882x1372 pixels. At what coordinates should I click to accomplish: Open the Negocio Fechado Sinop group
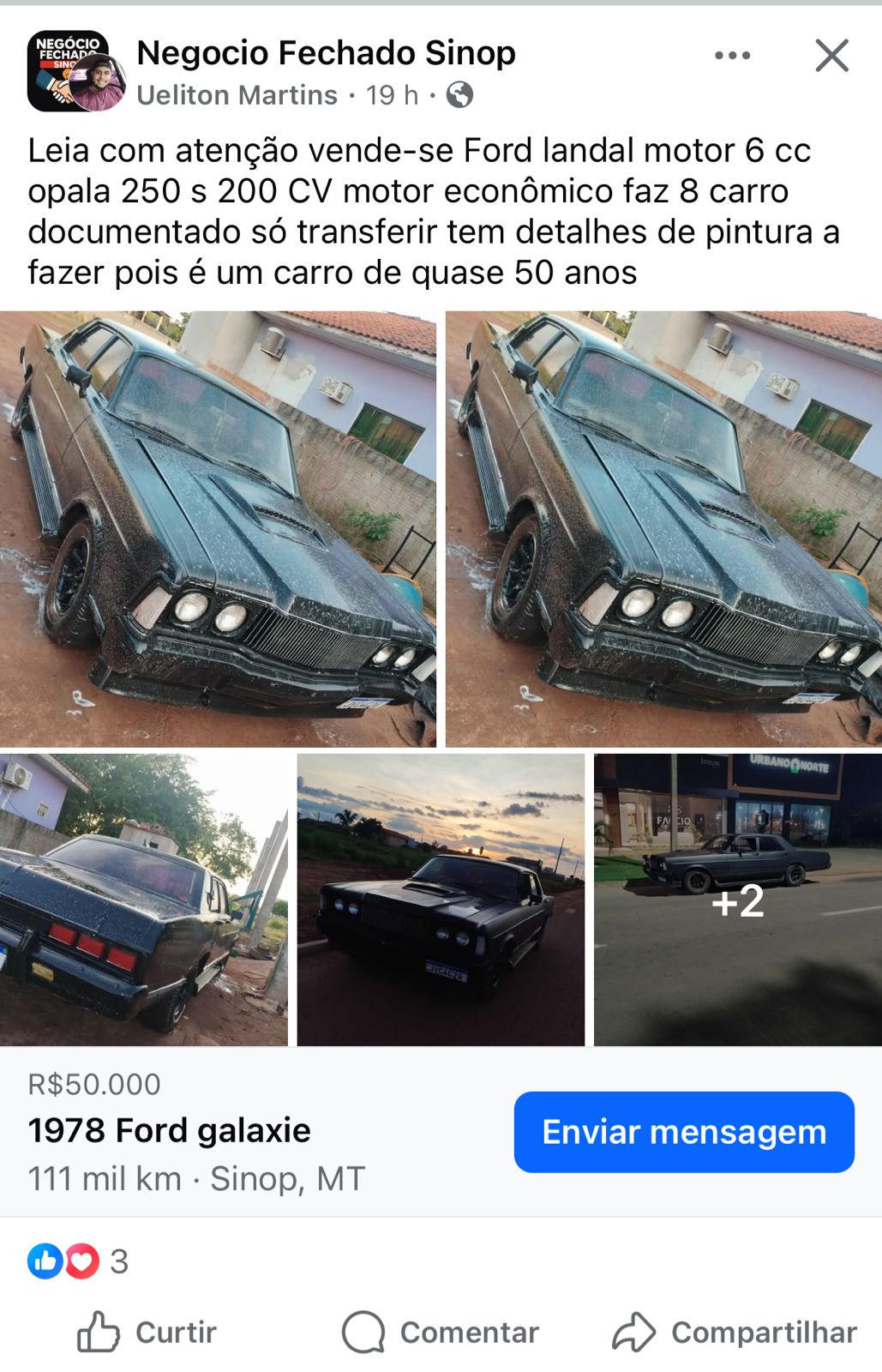(326, 53)
